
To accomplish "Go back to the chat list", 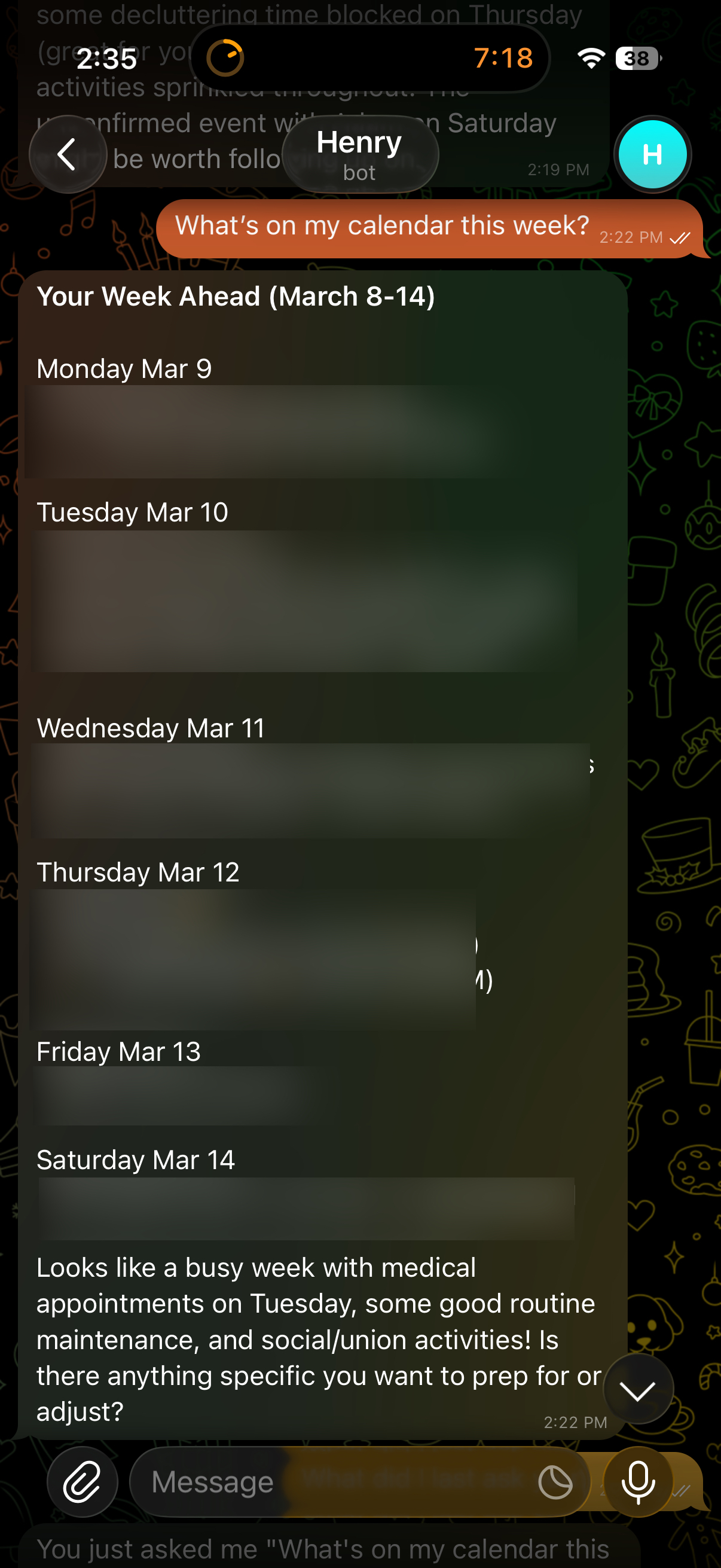I will [x=68, y=154].
